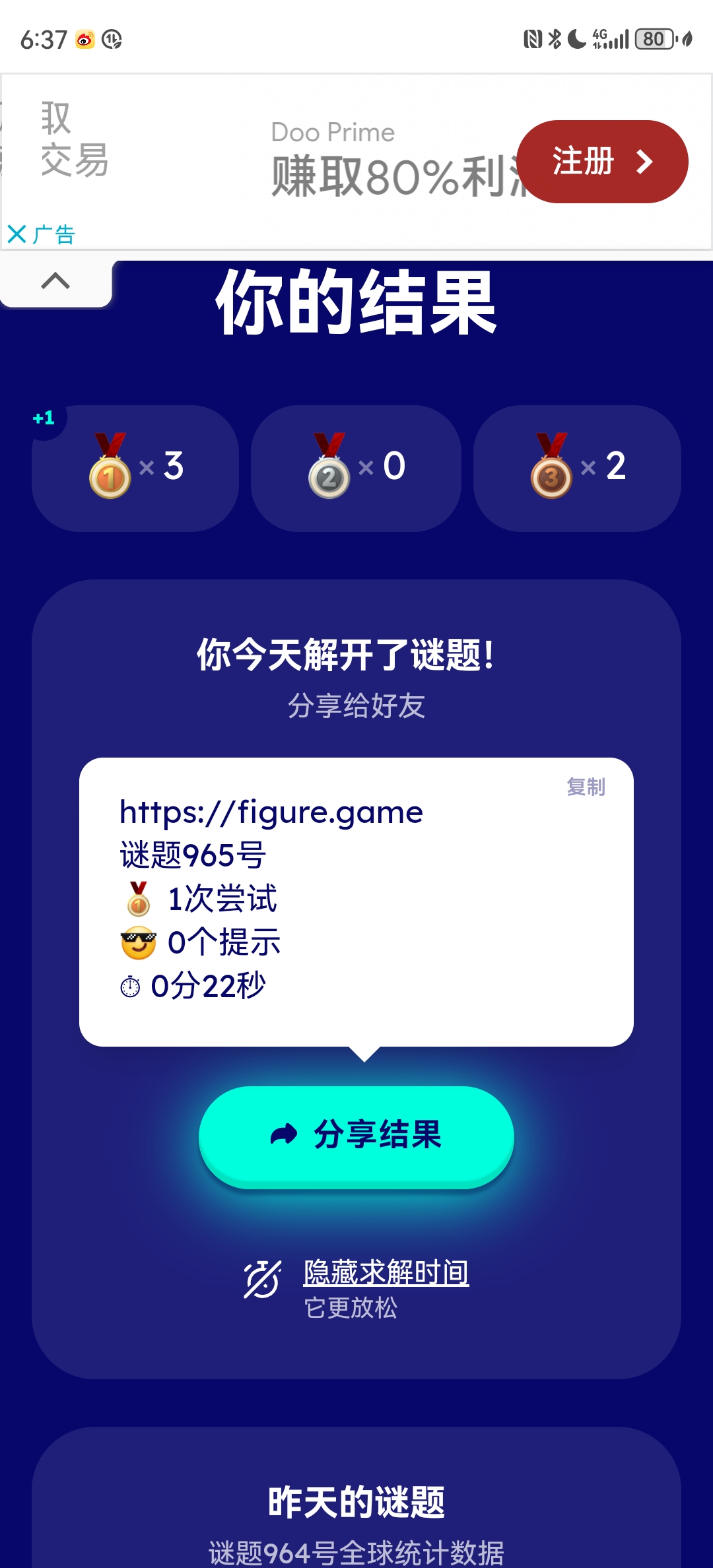Viewport: 713px width, 1568px height.
Task: Copy the result text with 复制
Action: tap(586, 787)
